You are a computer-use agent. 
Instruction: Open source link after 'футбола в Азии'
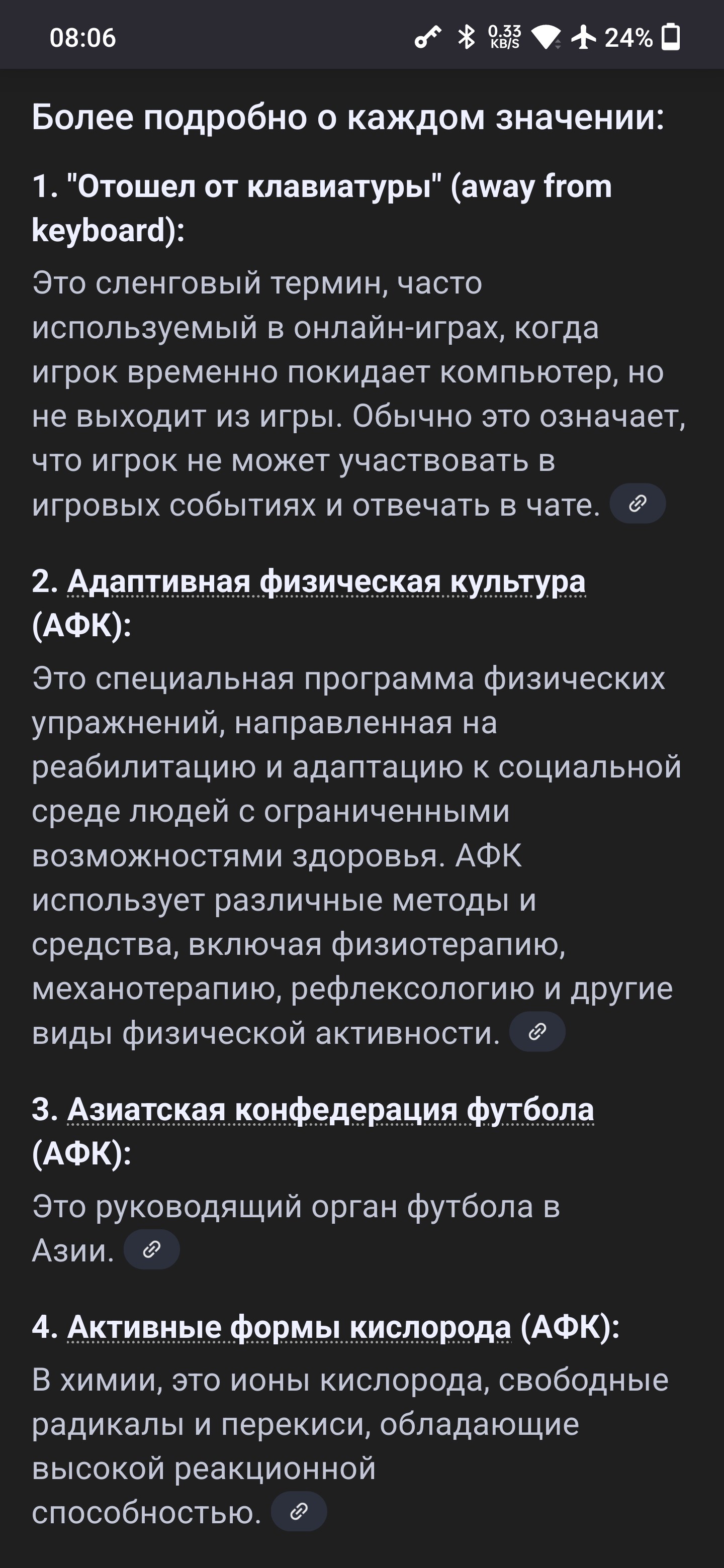152,1249
